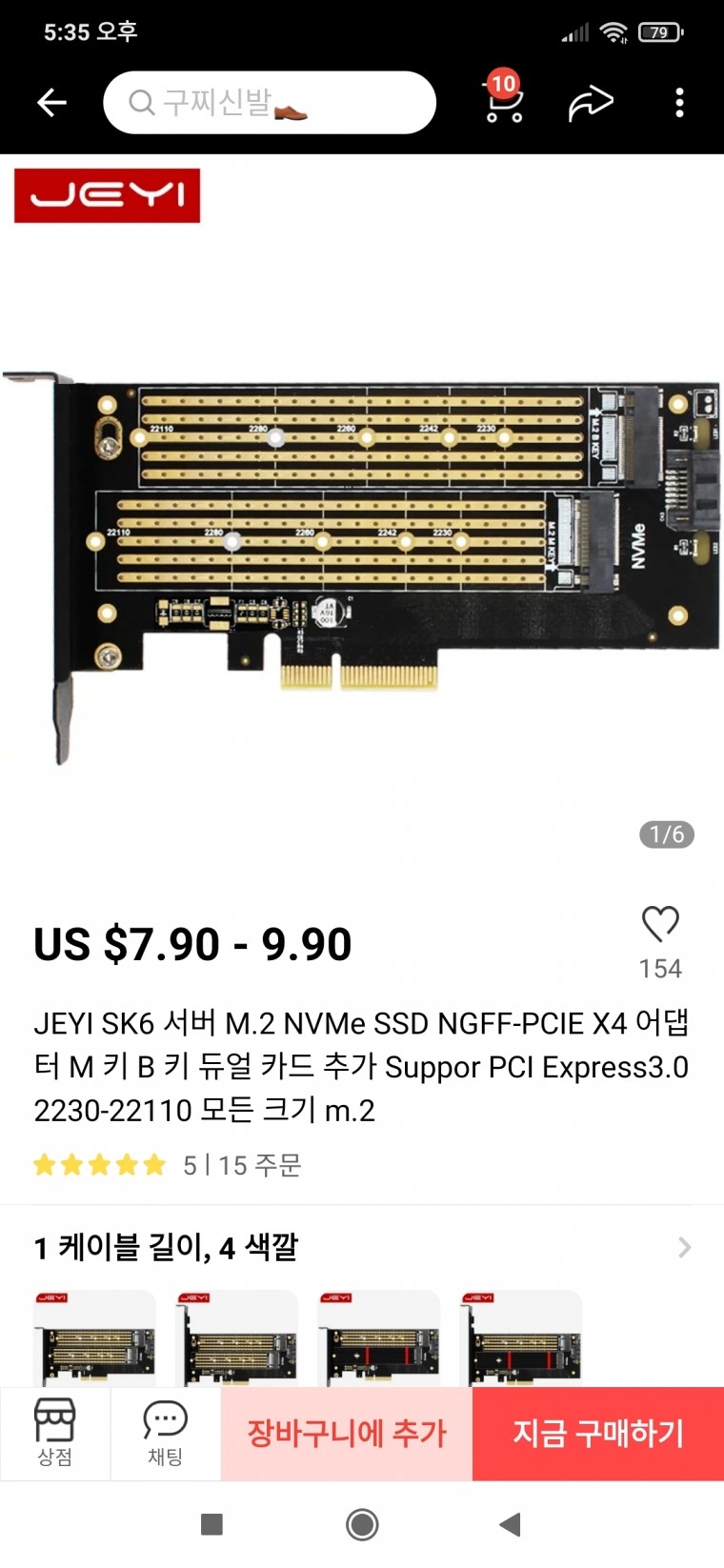Add product to wishlist with heart
724x1568 pixels.
point(660,924)
